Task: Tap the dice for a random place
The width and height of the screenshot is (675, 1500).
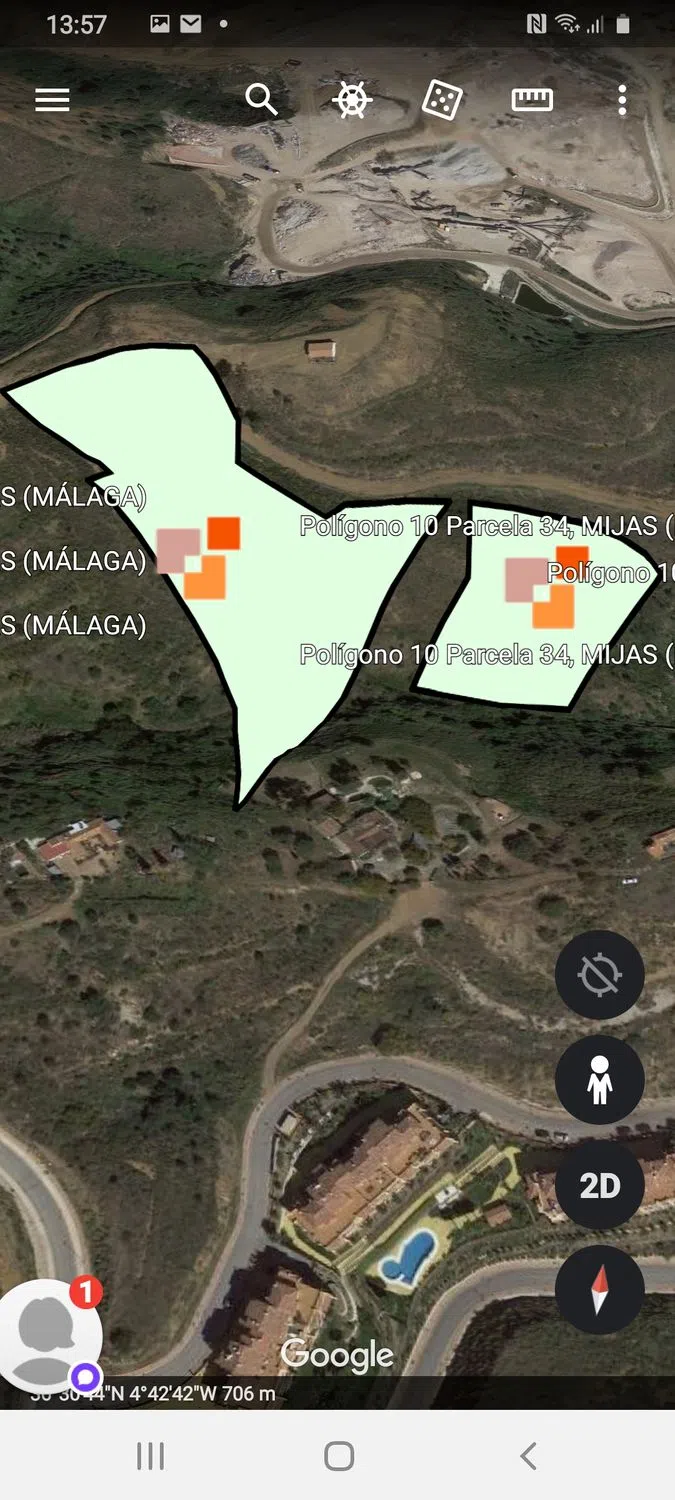Action: (x=441, y=100)
